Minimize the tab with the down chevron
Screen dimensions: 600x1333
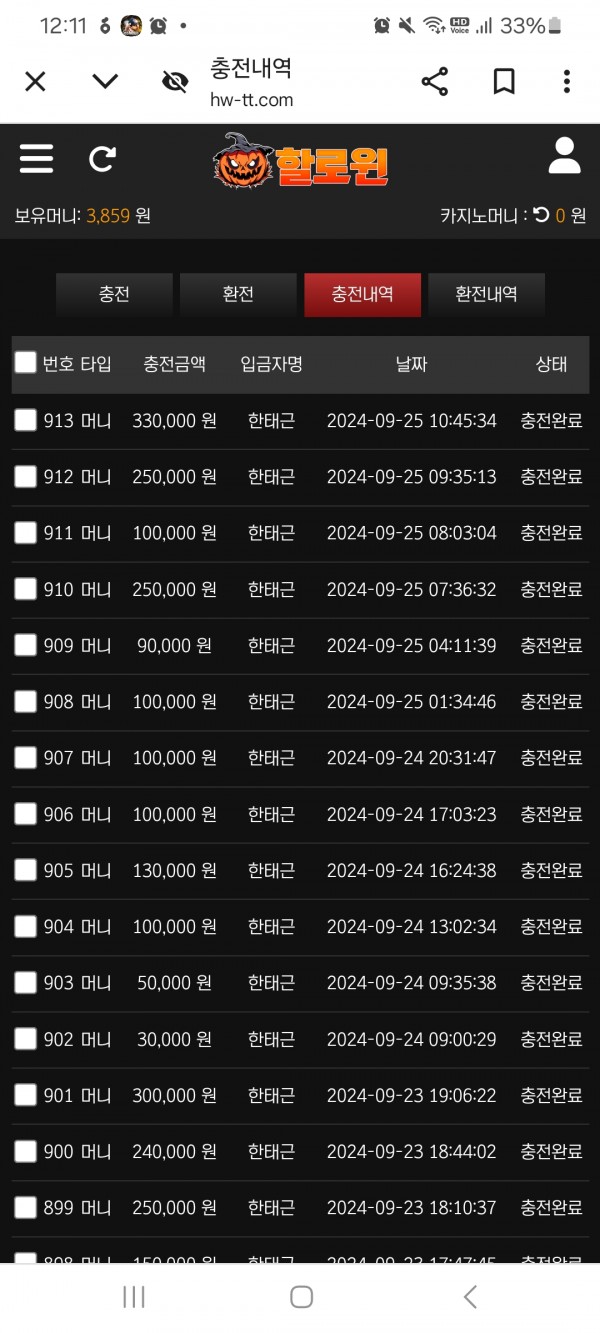click(105, 82)
